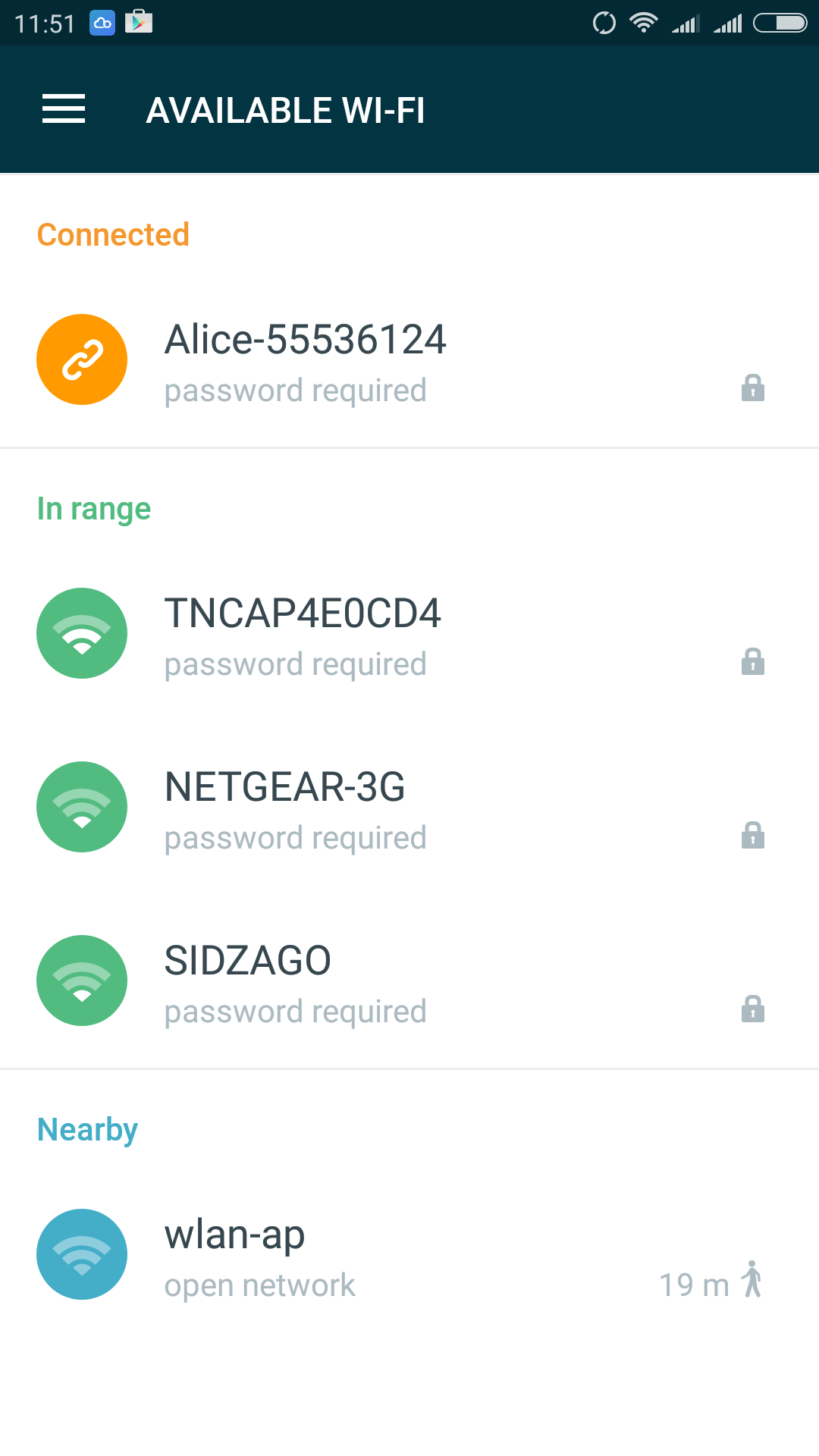Open the connected network Alice-55536124

pos(409,360)
